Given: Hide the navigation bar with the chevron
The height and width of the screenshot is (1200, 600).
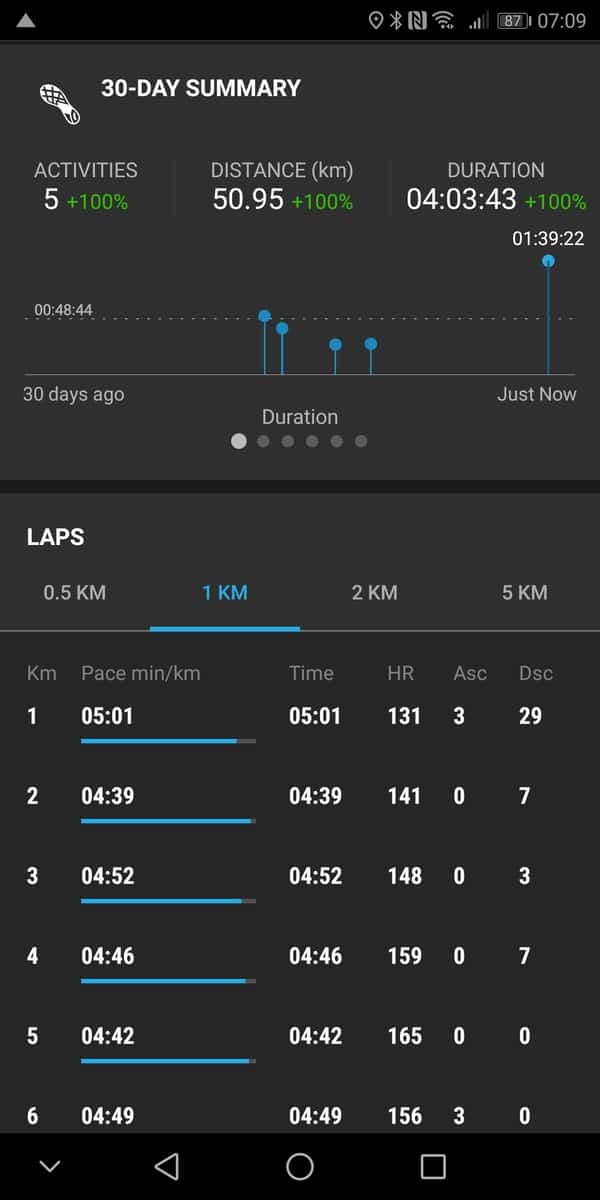Looking at the screenshot, I should click(49, 1166).
